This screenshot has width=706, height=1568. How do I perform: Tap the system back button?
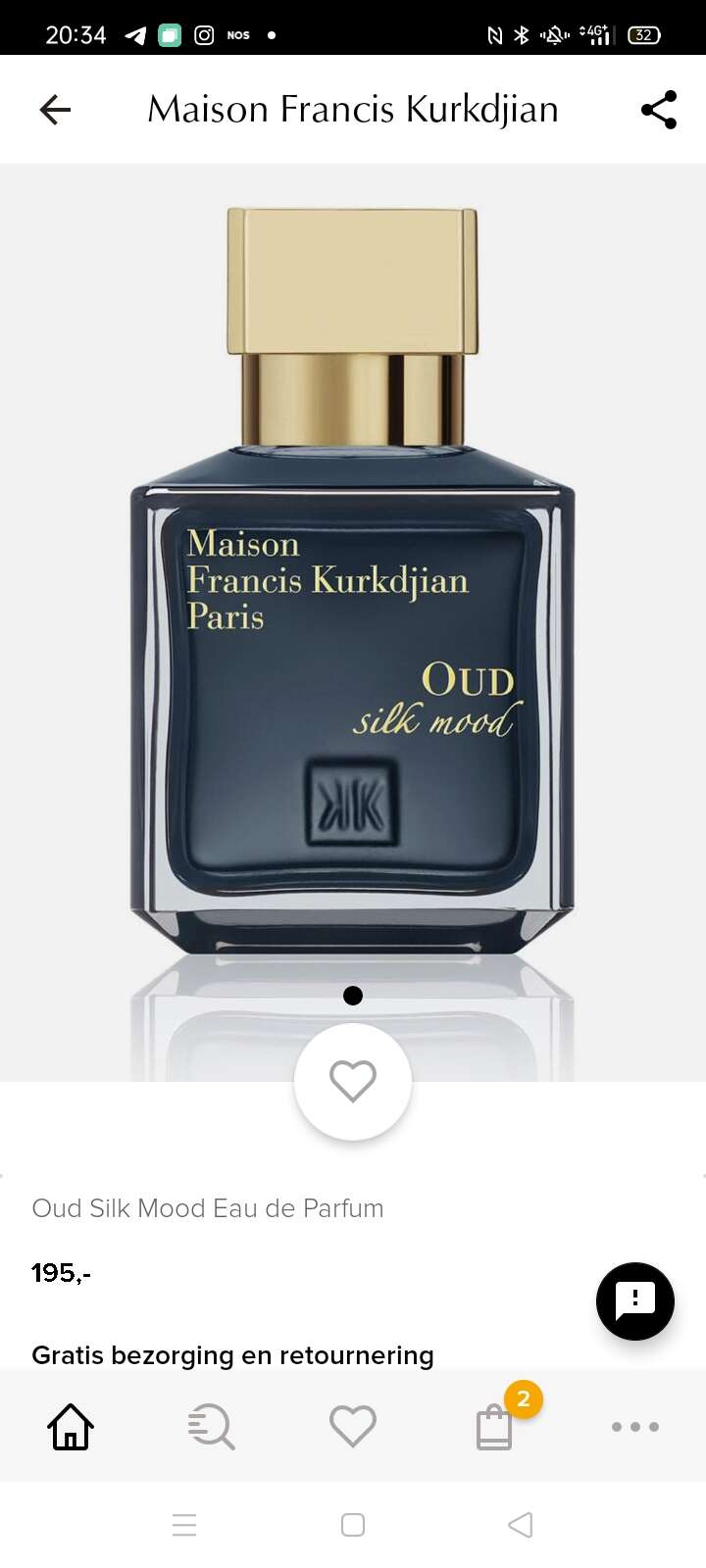(521, 1525)
